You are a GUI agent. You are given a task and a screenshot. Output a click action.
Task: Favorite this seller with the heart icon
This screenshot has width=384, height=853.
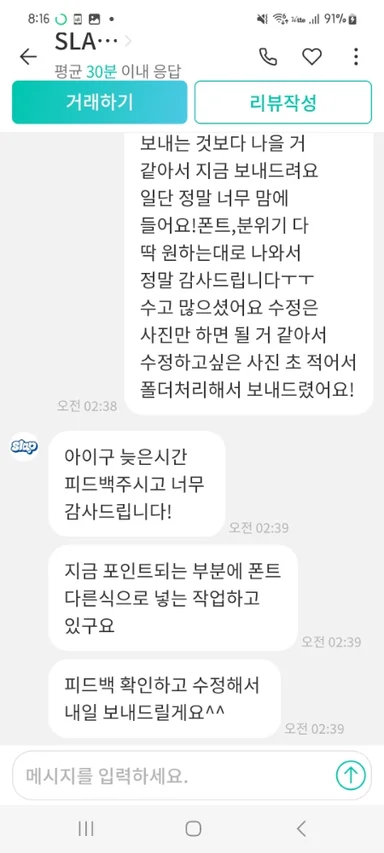pos(312,57)
